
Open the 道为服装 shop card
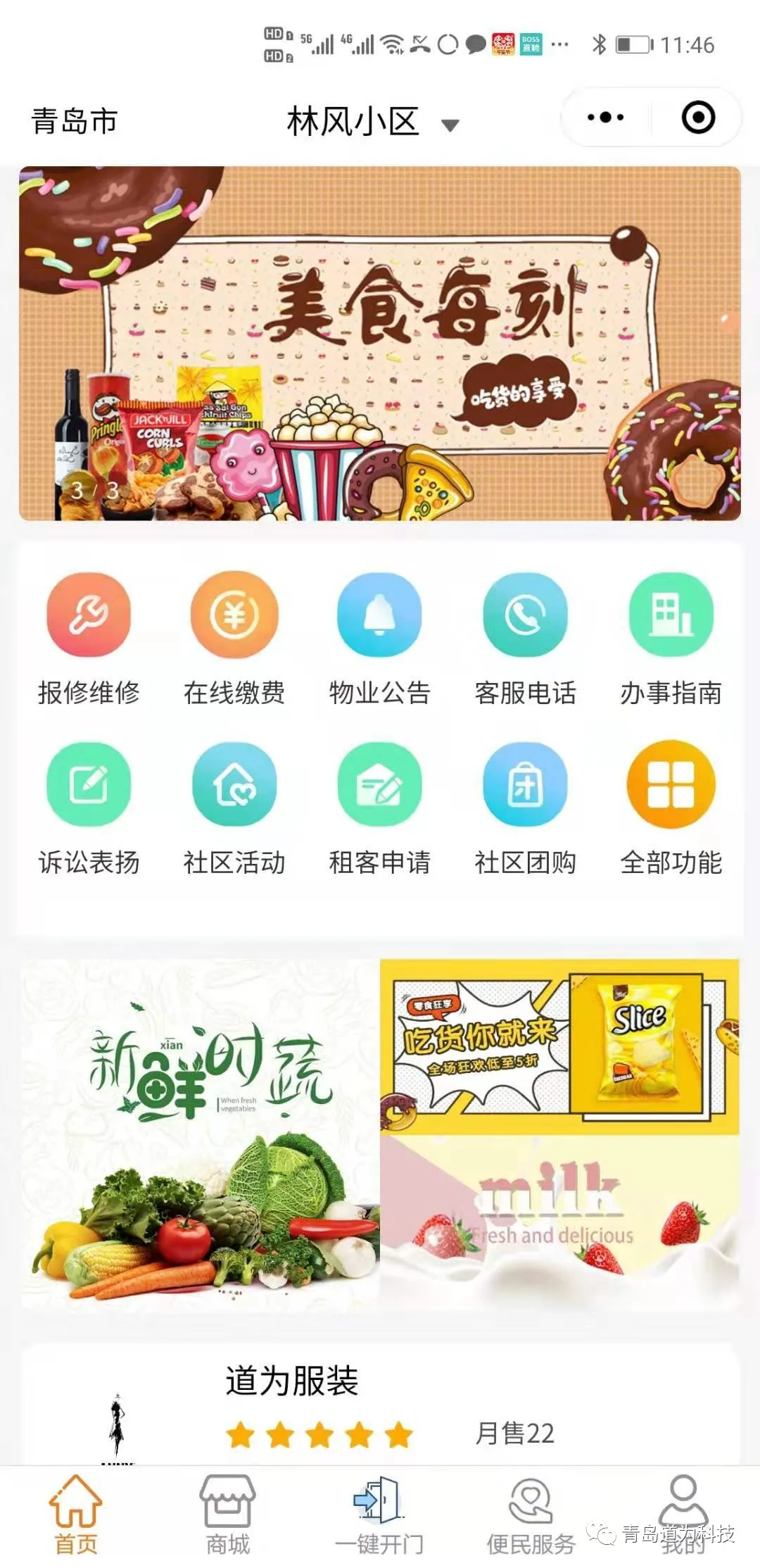point(380,1405)
